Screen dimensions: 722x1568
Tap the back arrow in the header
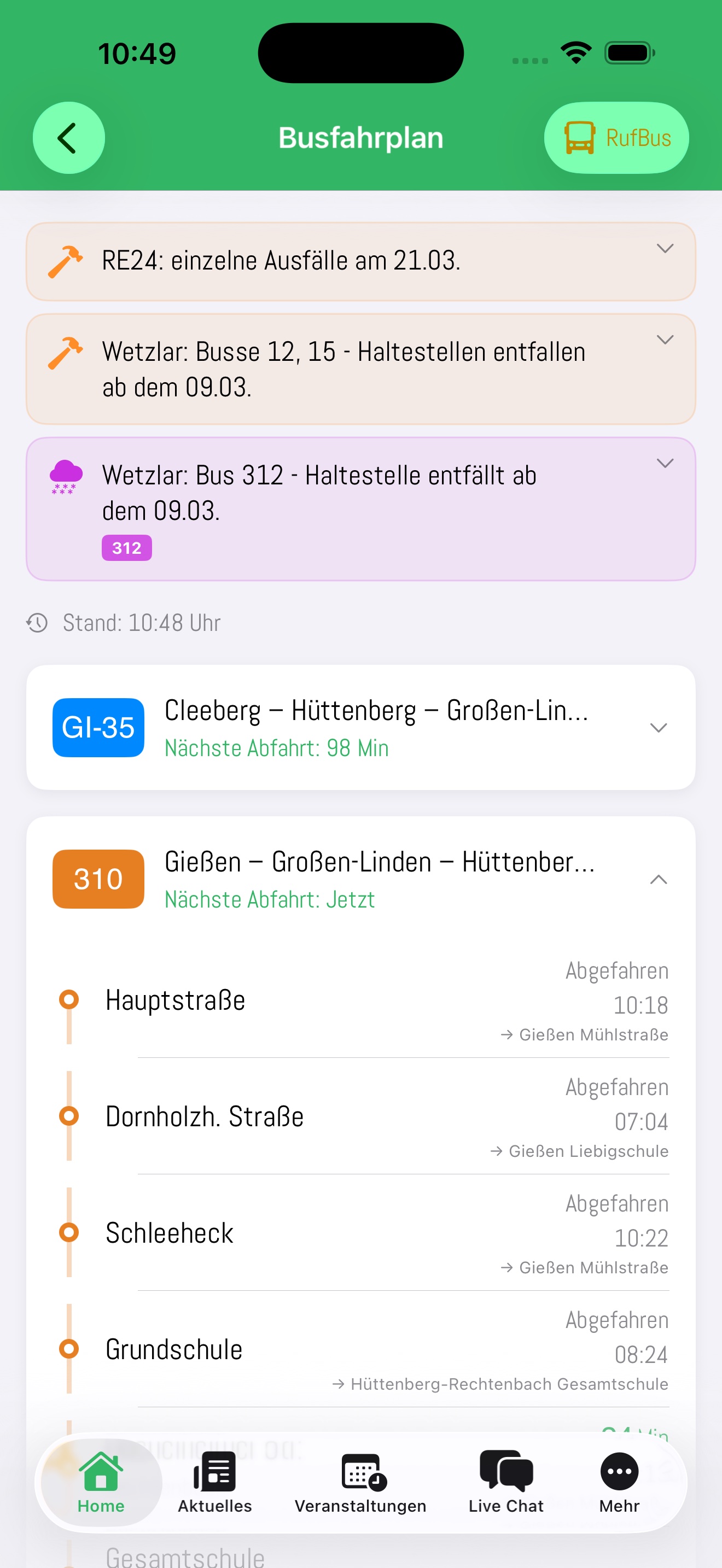(x=68, y=138)
